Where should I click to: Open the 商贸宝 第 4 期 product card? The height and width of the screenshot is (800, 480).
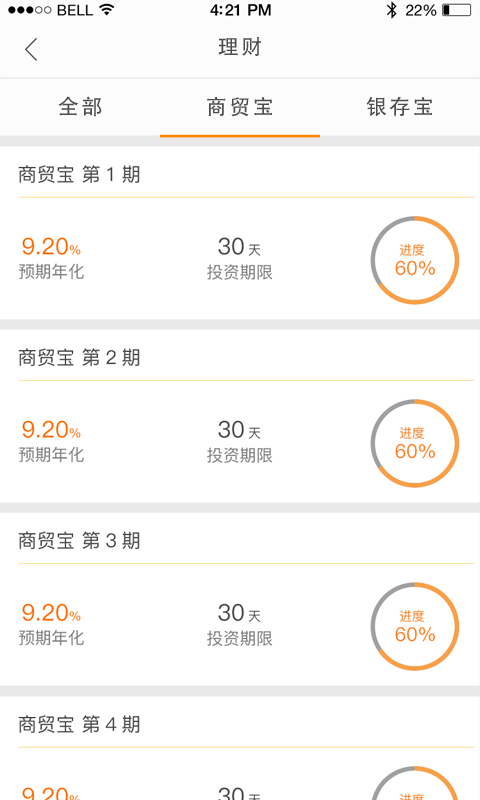tap(240, 748)
